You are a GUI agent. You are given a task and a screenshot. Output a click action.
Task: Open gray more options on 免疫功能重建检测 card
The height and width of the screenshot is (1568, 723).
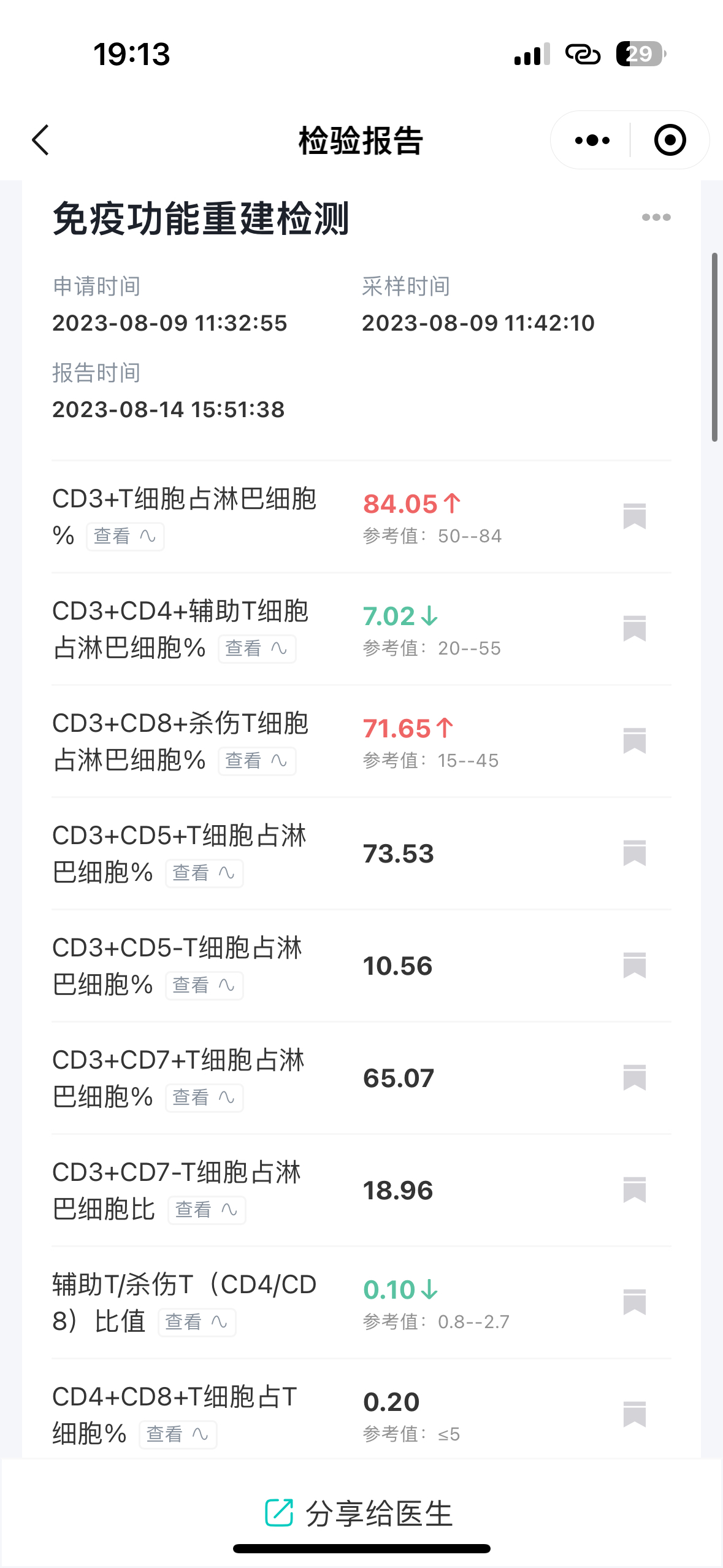pos(656,217)
